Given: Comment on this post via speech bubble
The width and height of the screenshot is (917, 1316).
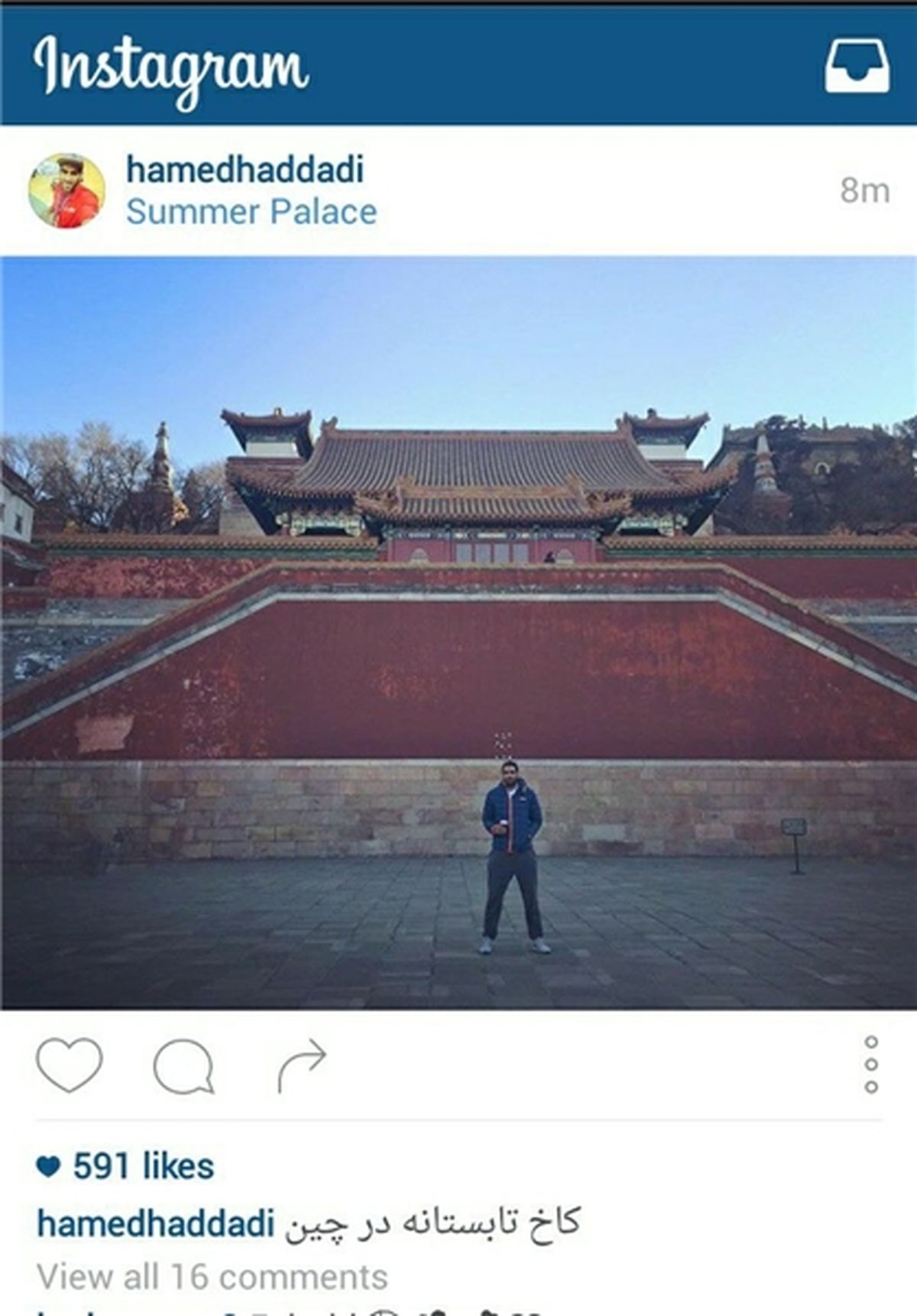Looking at the screenshot, I should [183, 1065].
